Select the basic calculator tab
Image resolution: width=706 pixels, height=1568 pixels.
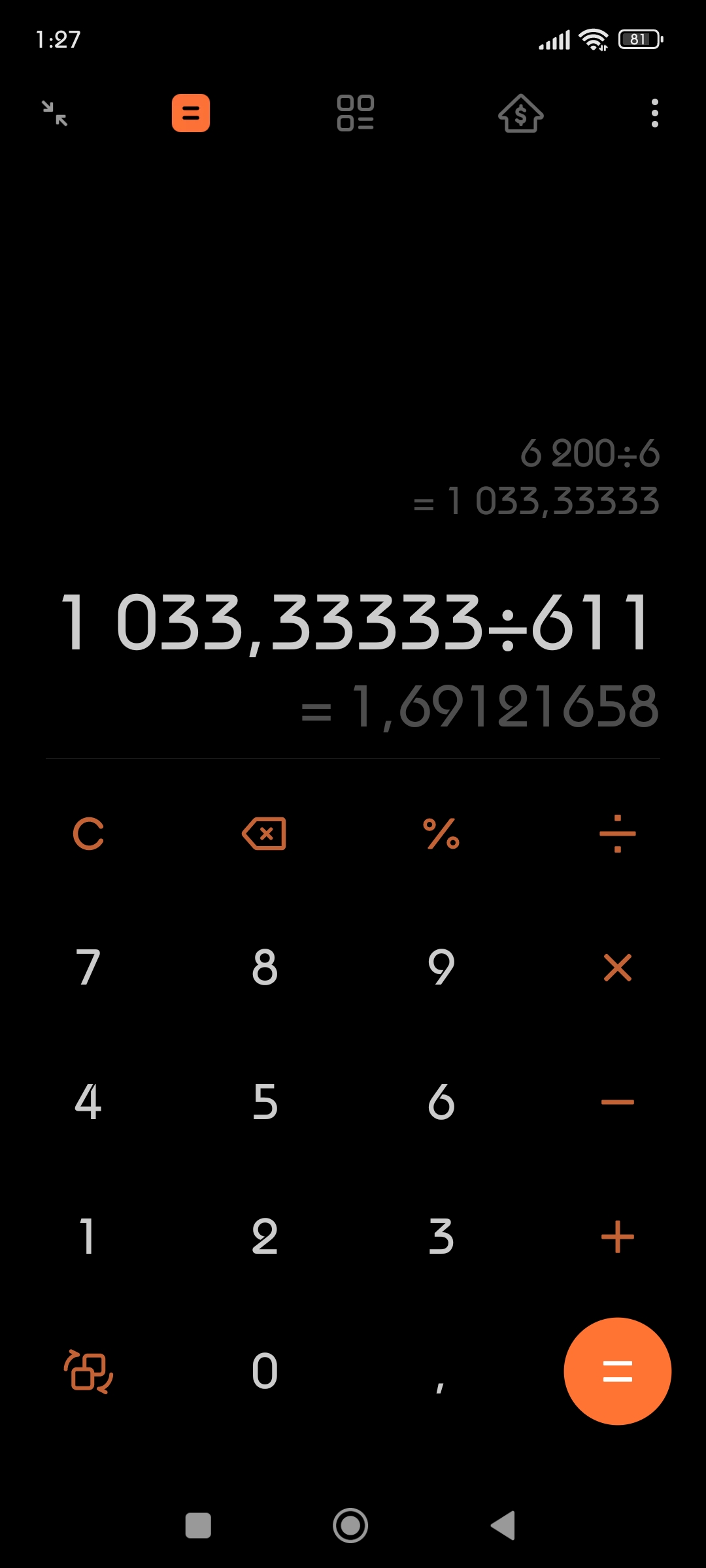(x=191, y=113)
